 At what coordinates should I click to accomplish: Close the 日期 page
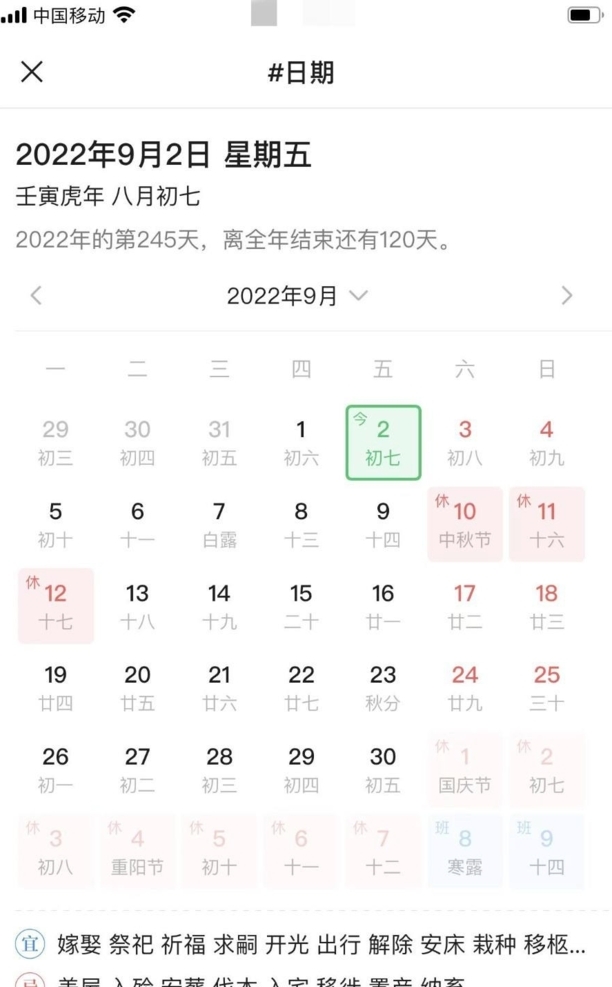[32, 72]
